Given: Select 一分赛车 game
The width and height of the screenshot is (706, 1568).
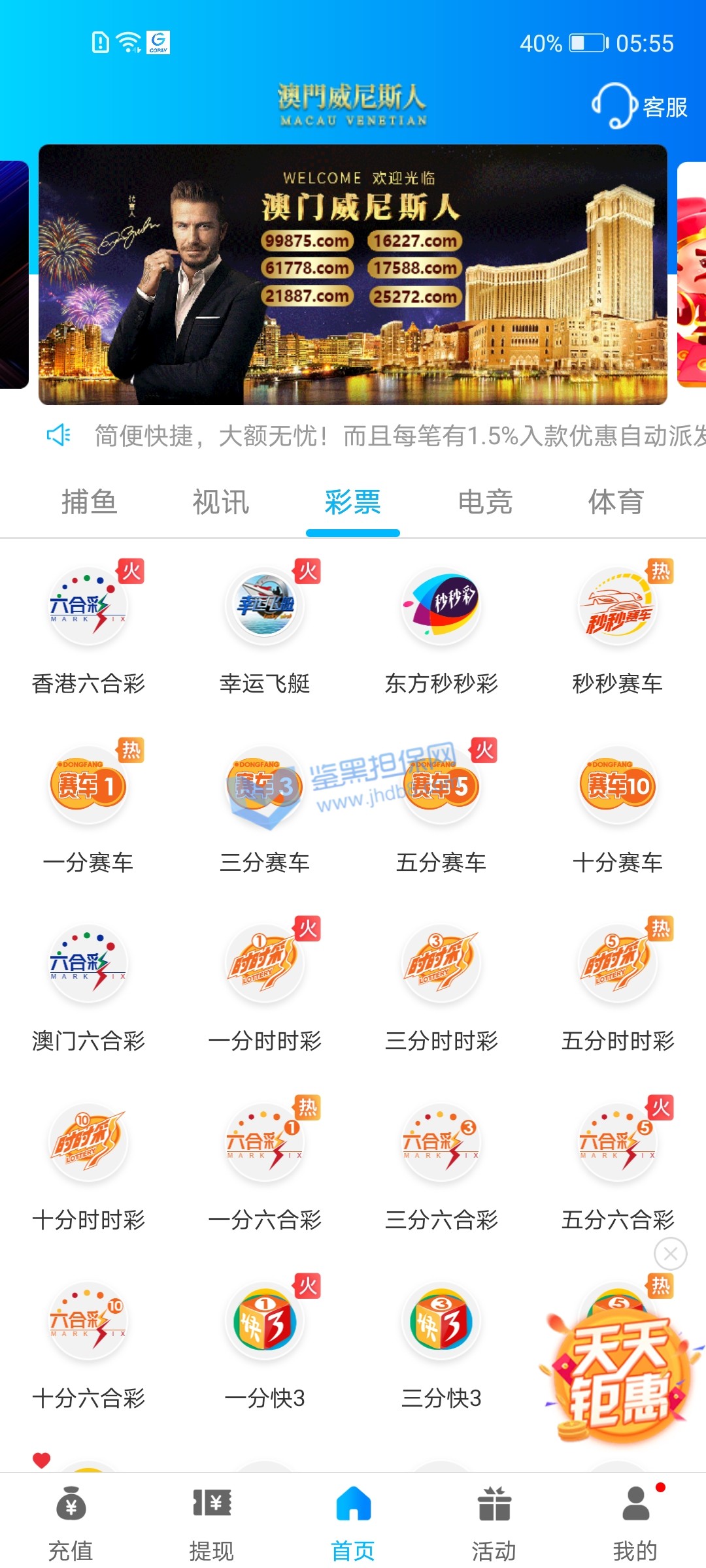Looking at the screenshot, I should (88, 787).
